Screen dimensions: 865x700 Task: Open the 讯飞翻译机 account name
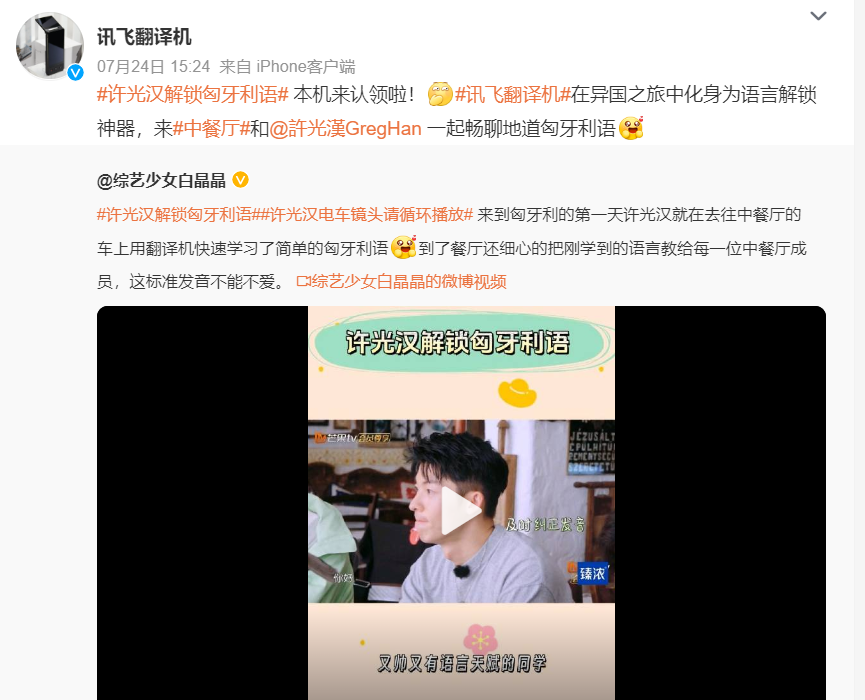[x=144, y=37]
